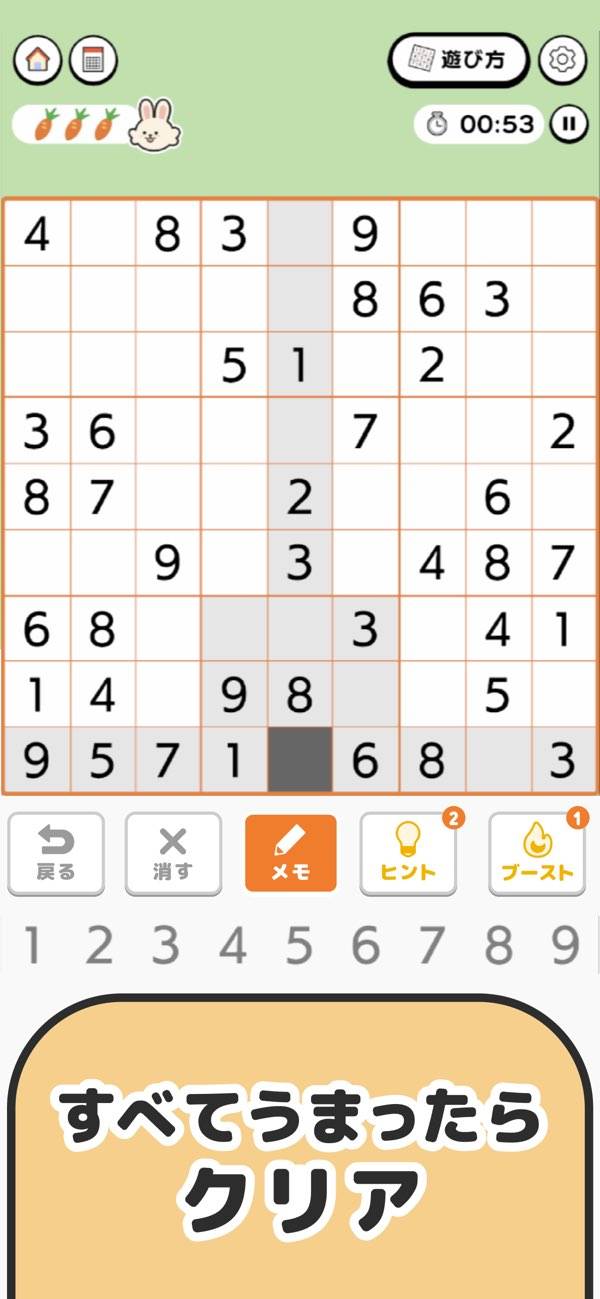Select the empty cell between 4 and 8
Screen dimensions: 600x1299
pyautogui.click(x=101, y=234)
